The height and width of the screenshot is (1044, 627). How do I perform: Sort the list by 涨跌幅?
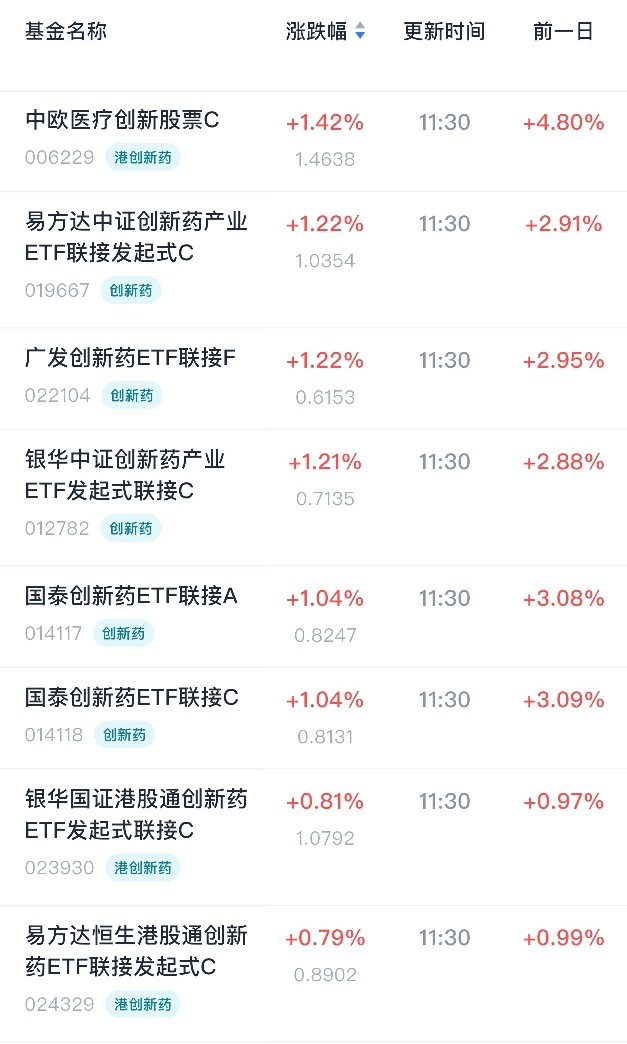pyautogui.click(x=325, y=31)
